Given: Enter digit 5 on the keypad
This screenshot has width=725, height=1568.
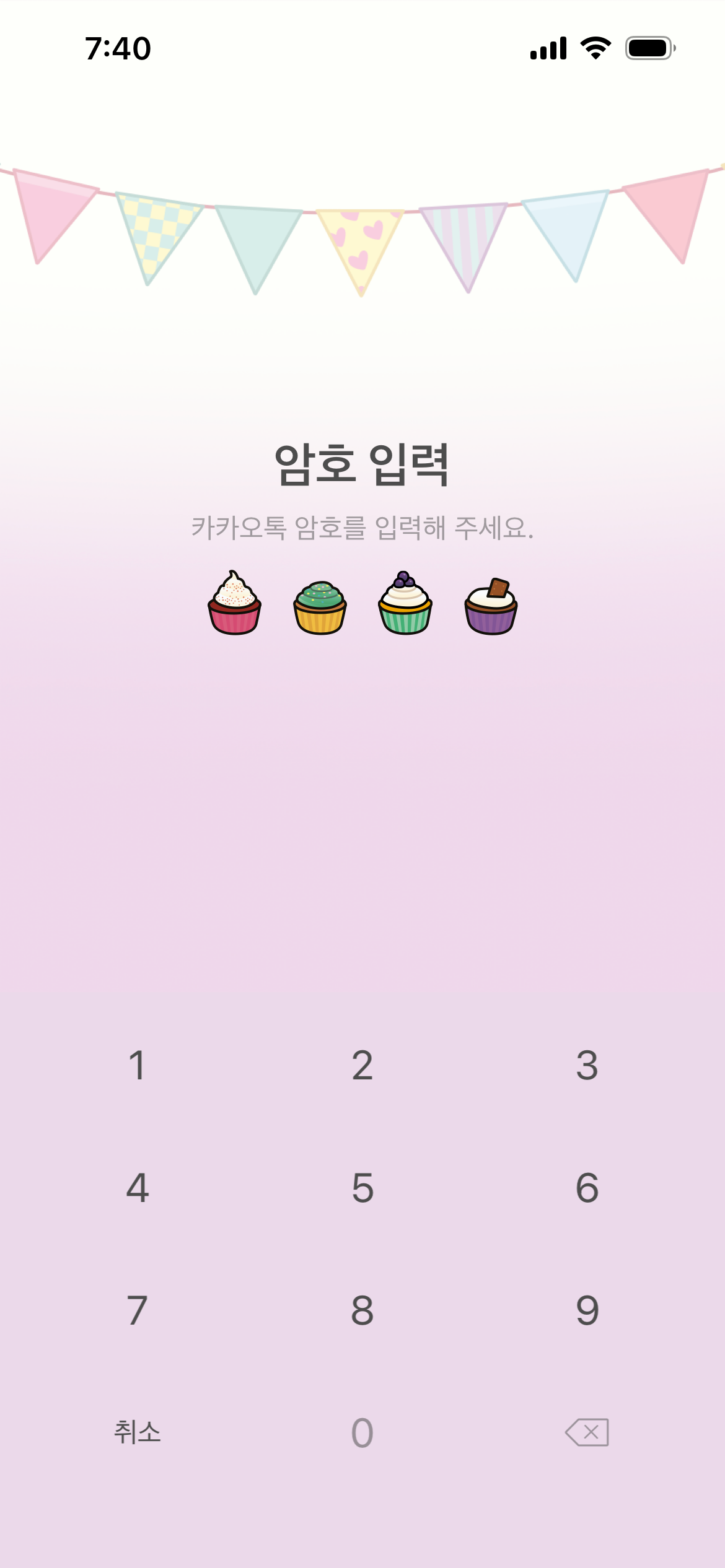Looking at the screenshot, I should click(362, 1188).
